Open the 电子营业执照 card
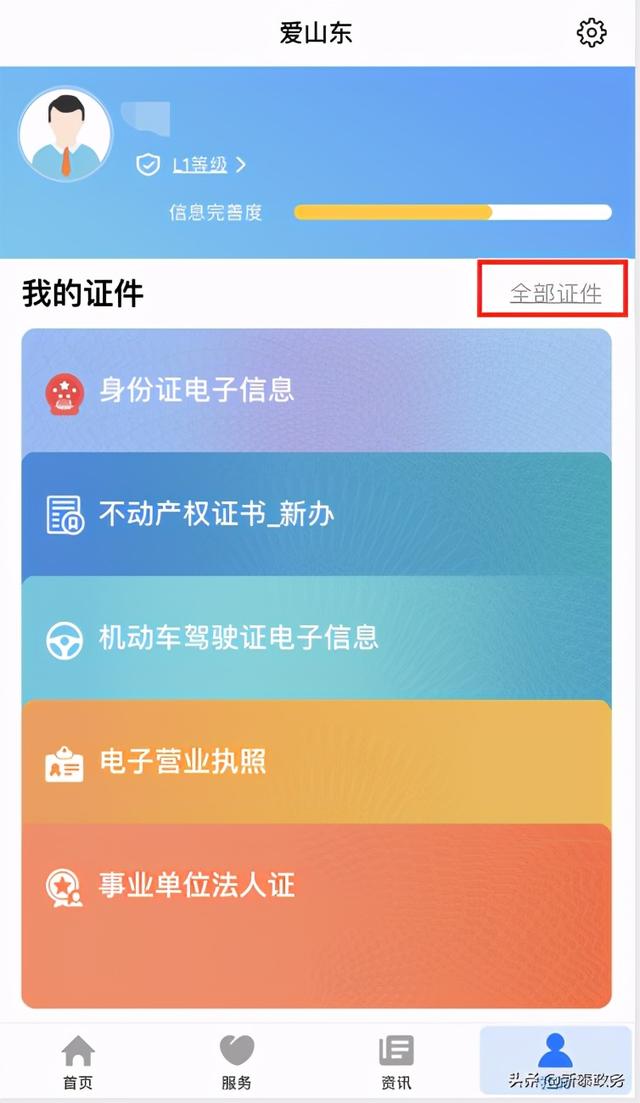This screenshot has width=640, height=1103. click(x=316, y=762)
